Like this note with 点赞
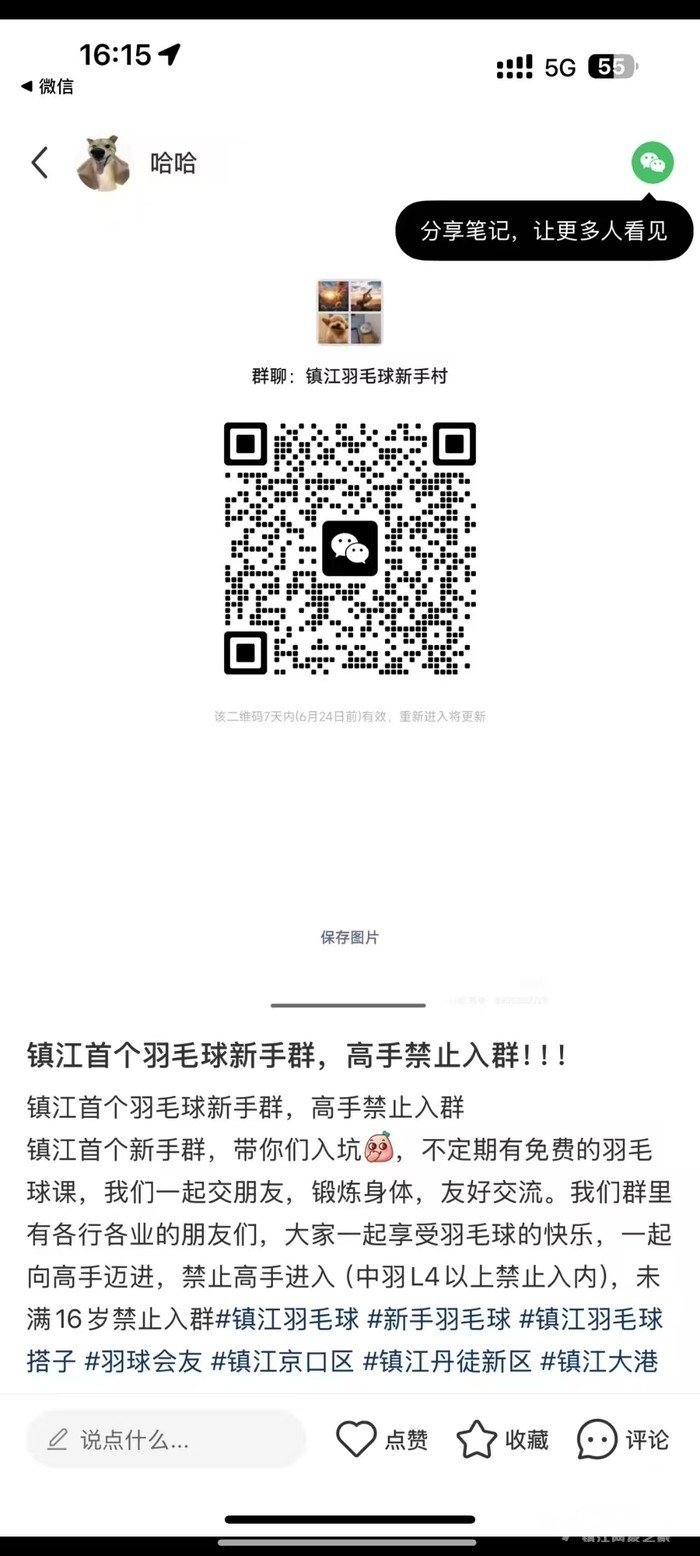This screenshot has width=700, height=1556. click(x=382, y=1440)
